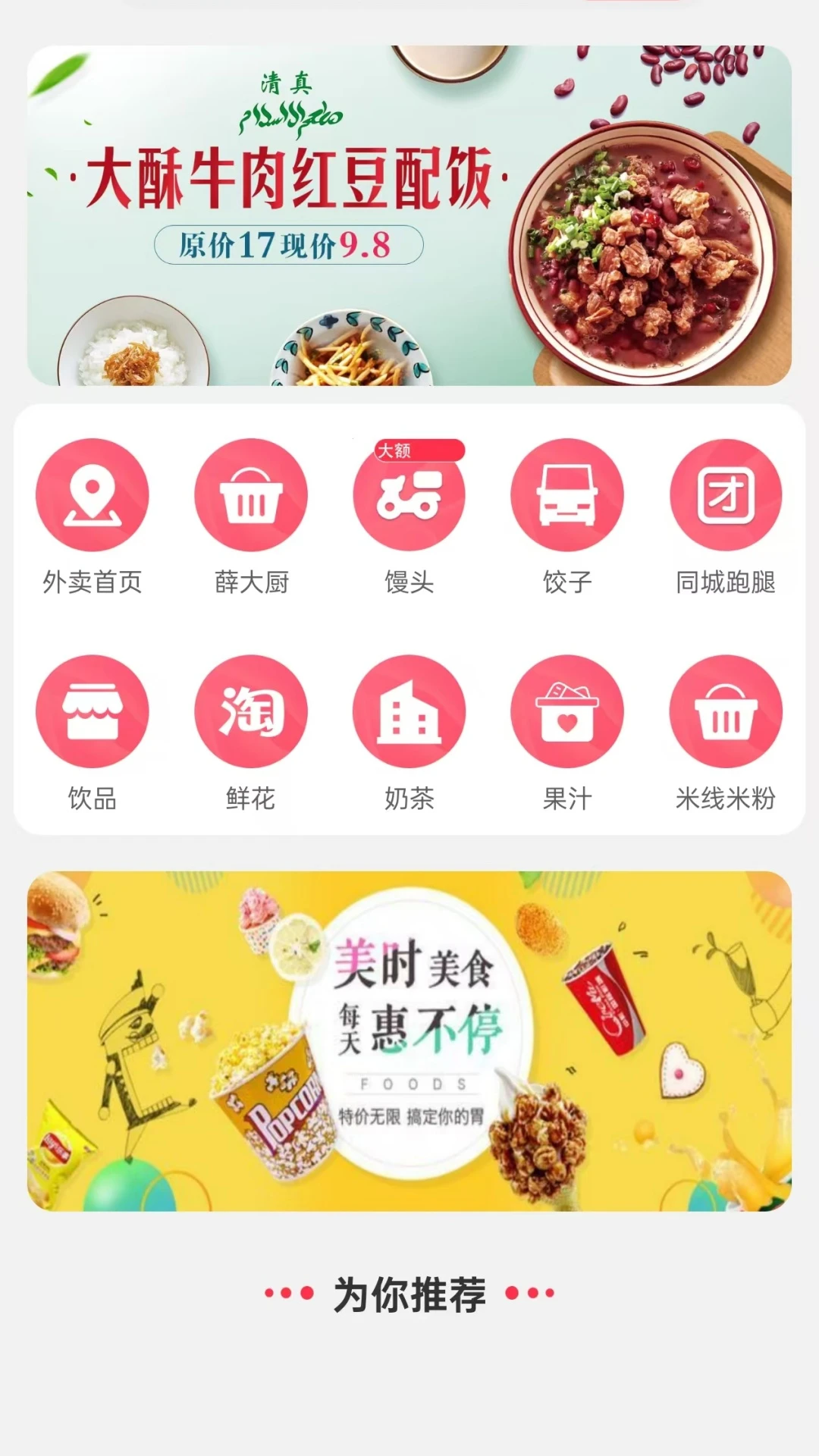Tap the 饺子 van icon

566,494
